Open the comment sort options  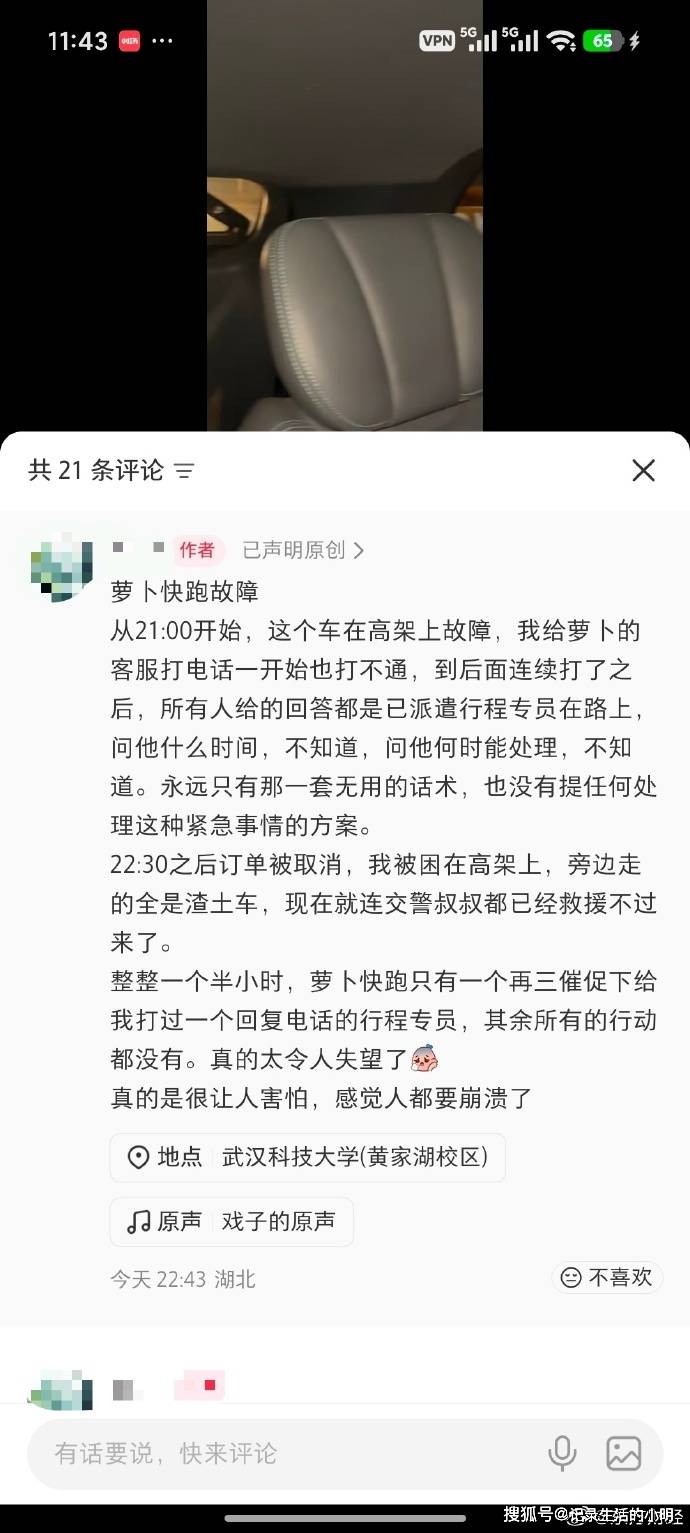click(184, 470)
